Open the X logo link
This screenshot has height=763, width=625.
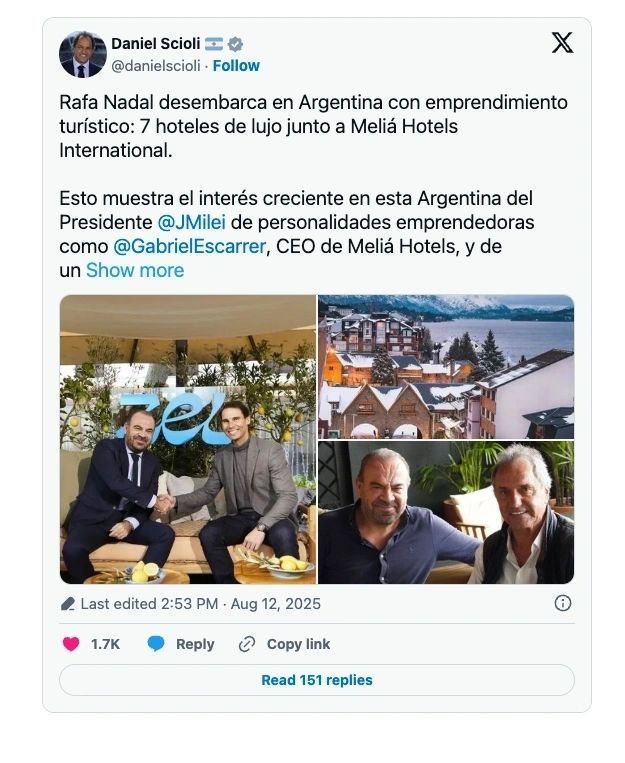click(x=562, y=43)
